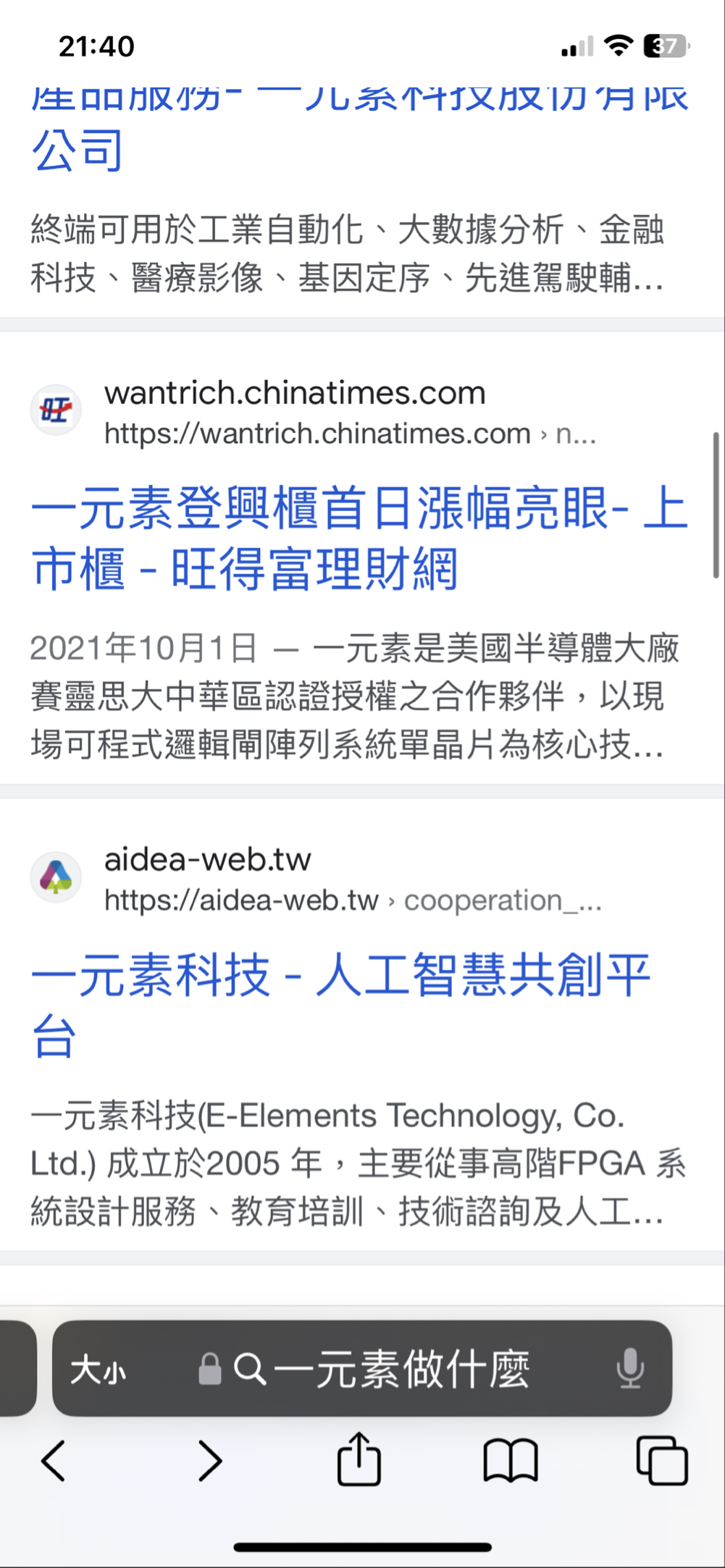Open the 一元素登興櫃首日漲幅亮眼 search result
Screen dimensions: 725x1568
pyautogui.click(x=359, y=538)
